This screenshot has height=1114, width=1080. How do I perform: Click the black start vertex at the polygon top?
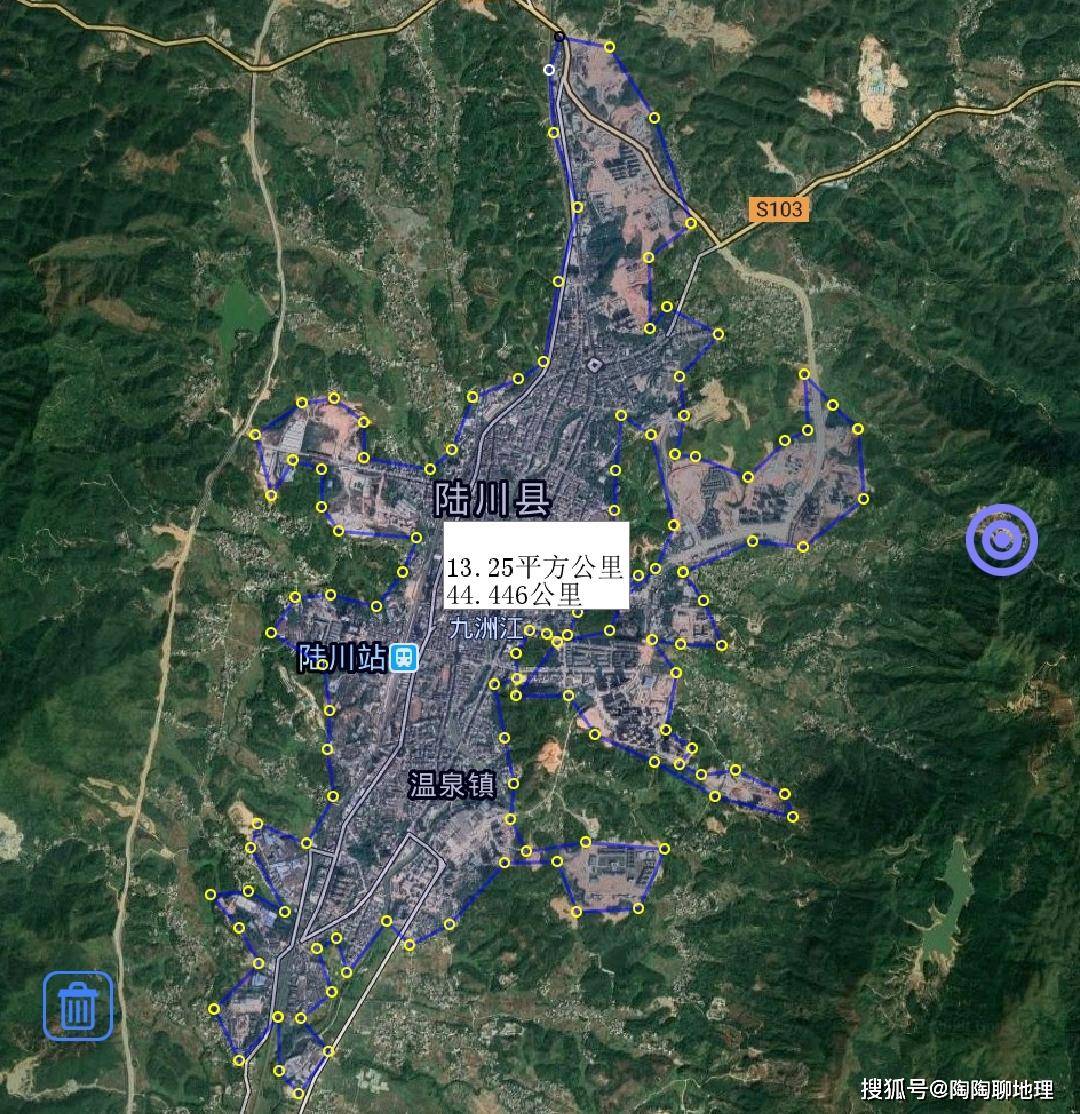558,34
